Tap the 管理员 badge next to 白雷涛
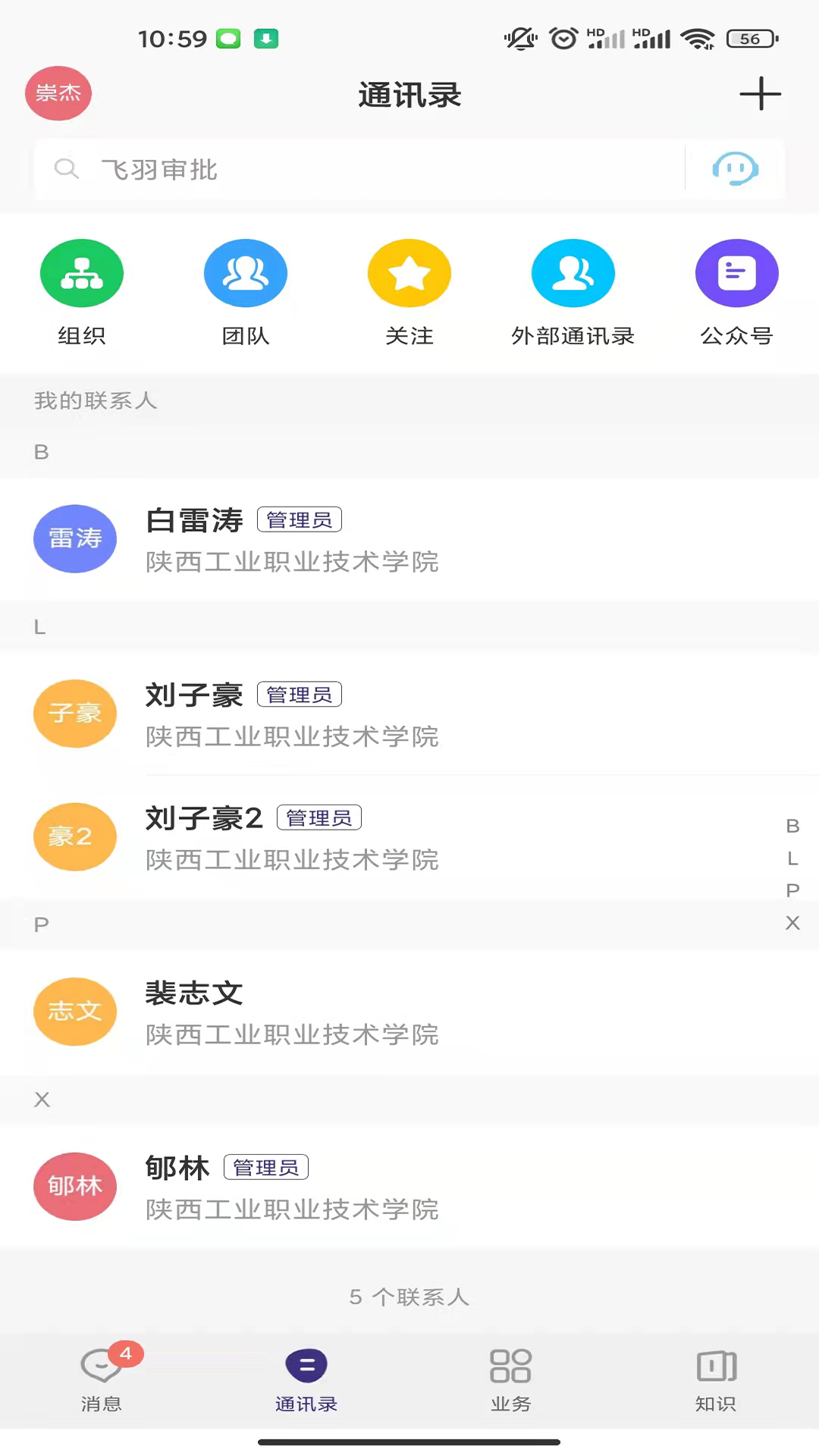Viewport: 819px width, 1456px height. pos(299,519)
